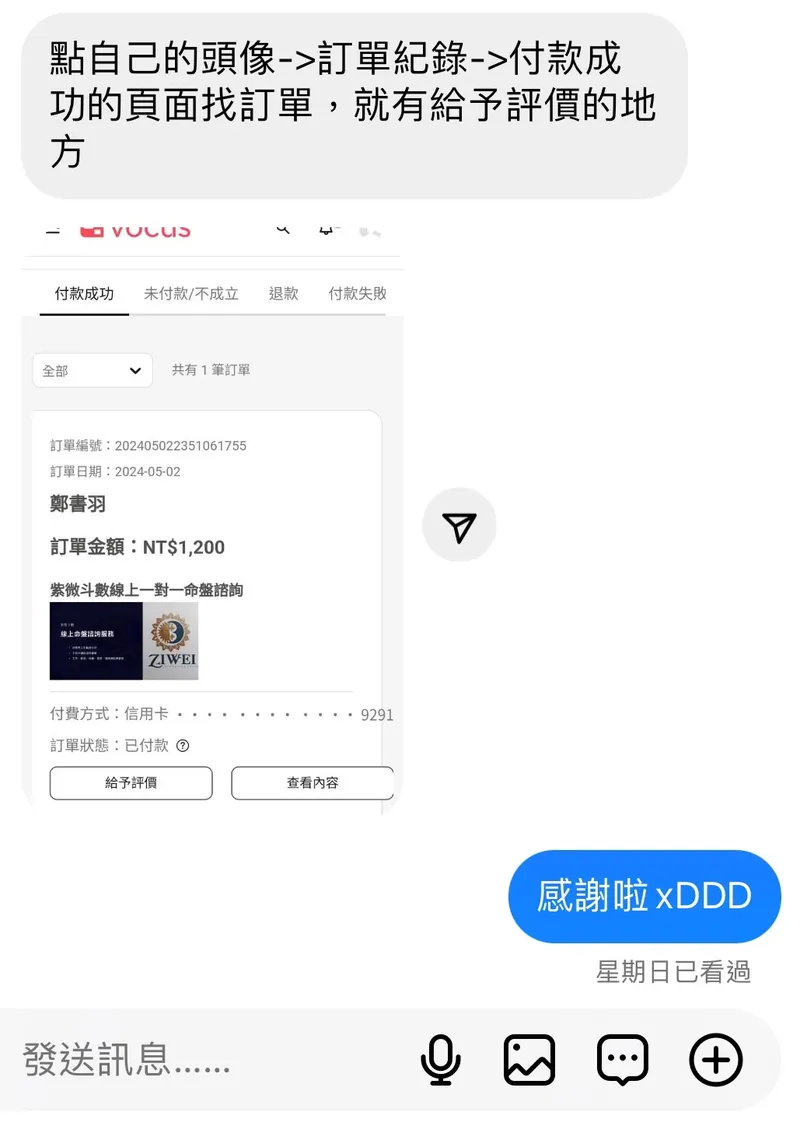
Task: Open the shared order screenshot image
Action: coord(212,510)
